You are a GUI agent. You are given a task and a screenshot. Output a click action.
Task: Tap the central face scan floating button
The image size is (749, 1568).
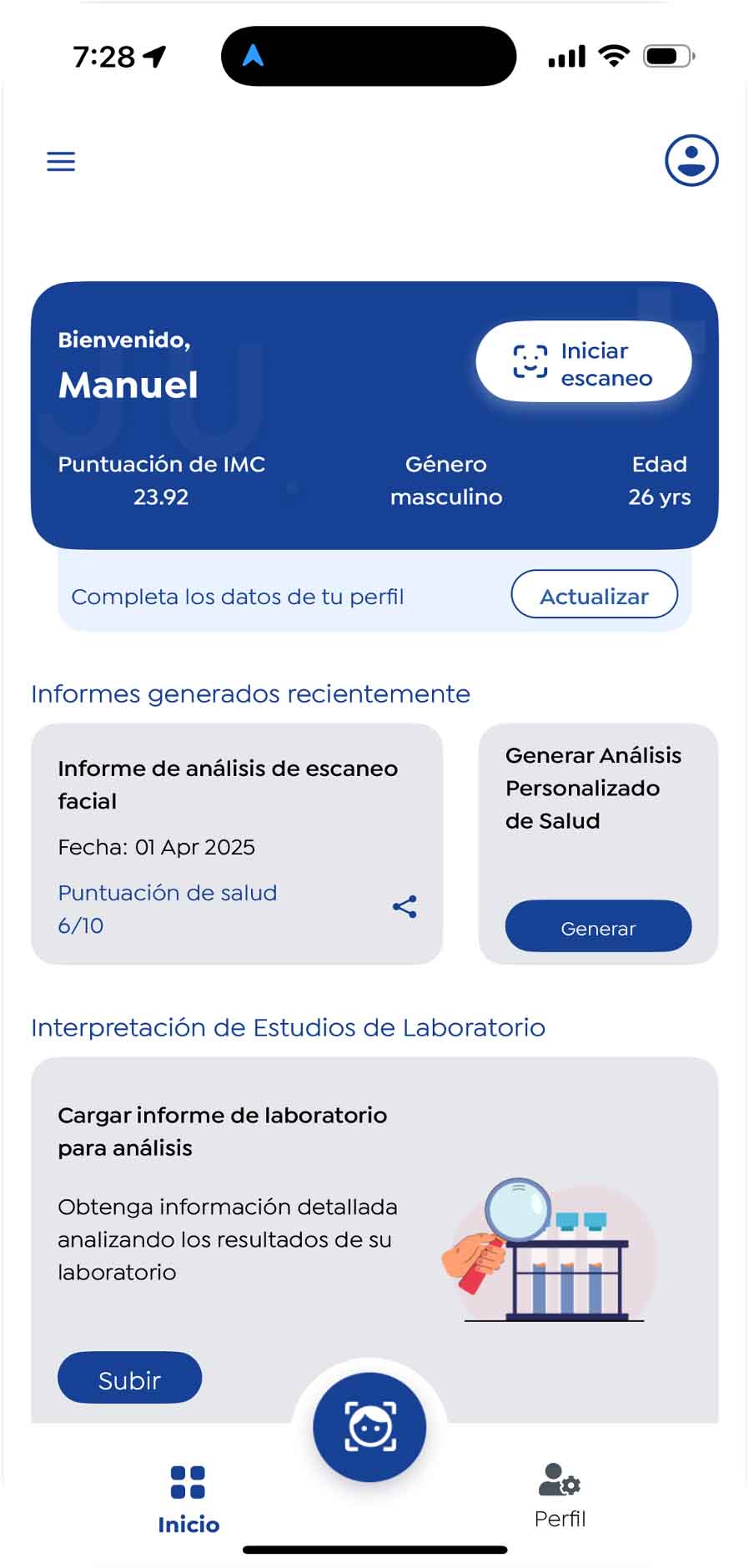(369, 1427)
